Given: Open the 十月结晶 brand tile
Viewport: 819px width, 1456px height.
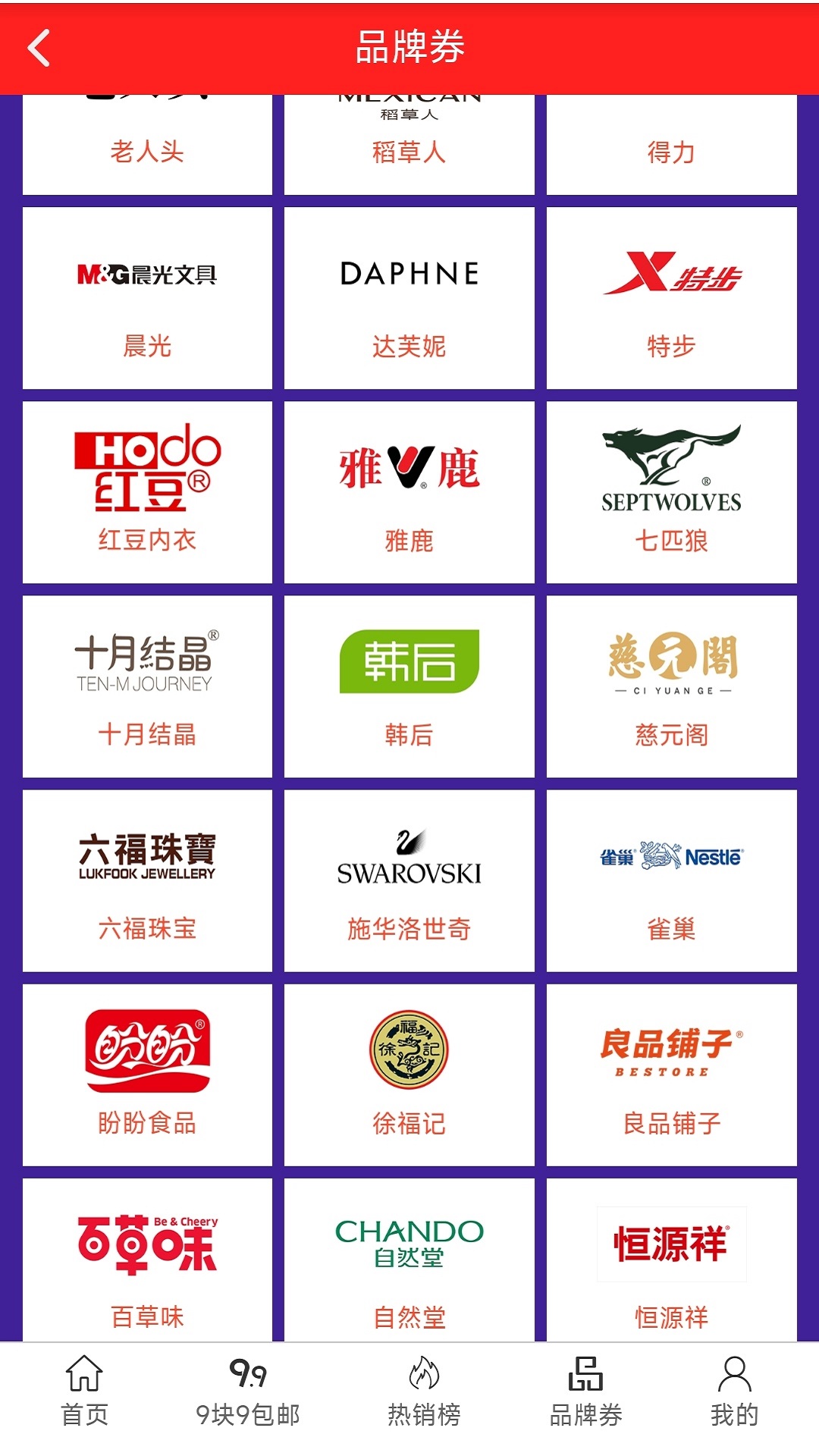Looking at the screenshot, I should tap(147, 686).
